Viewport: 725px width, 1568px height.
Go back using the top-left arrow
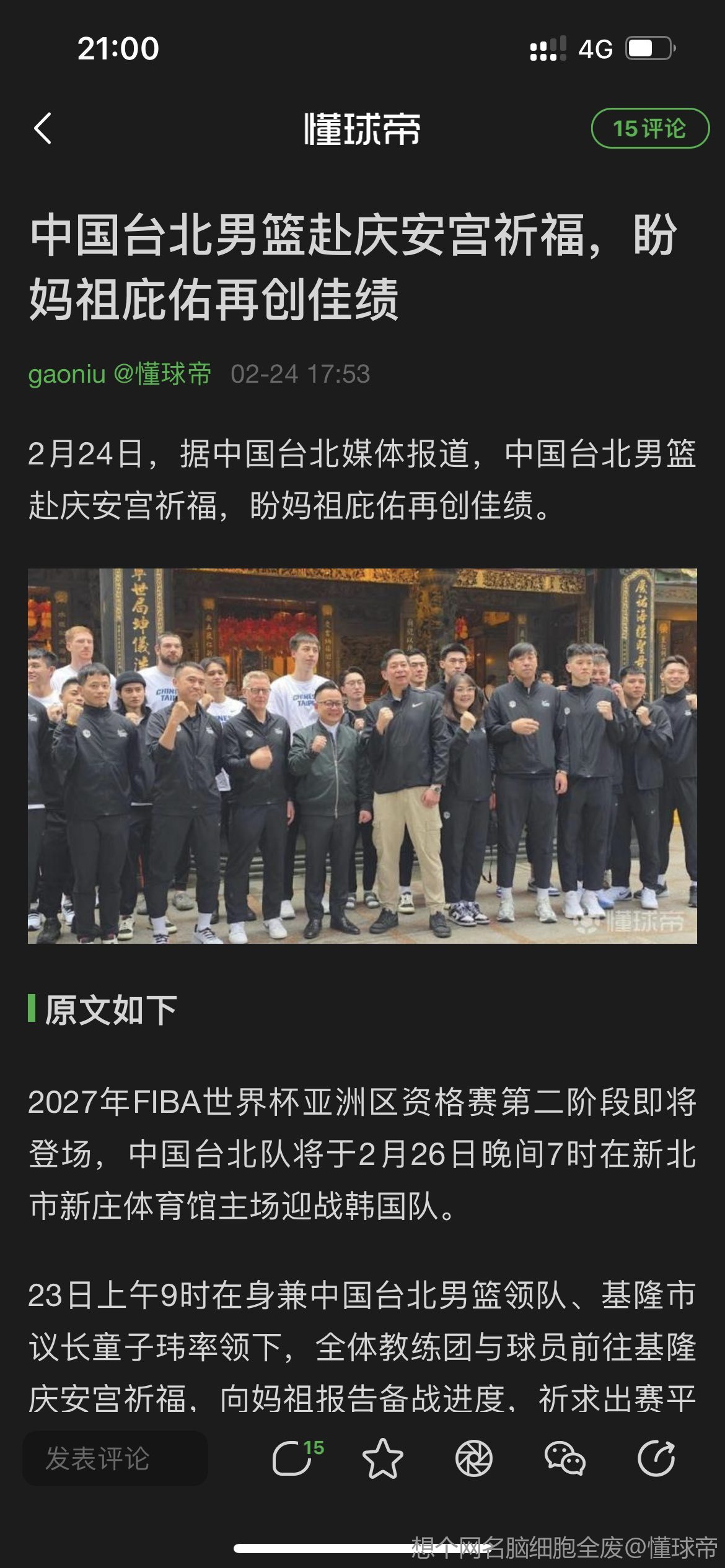point(43,129)
